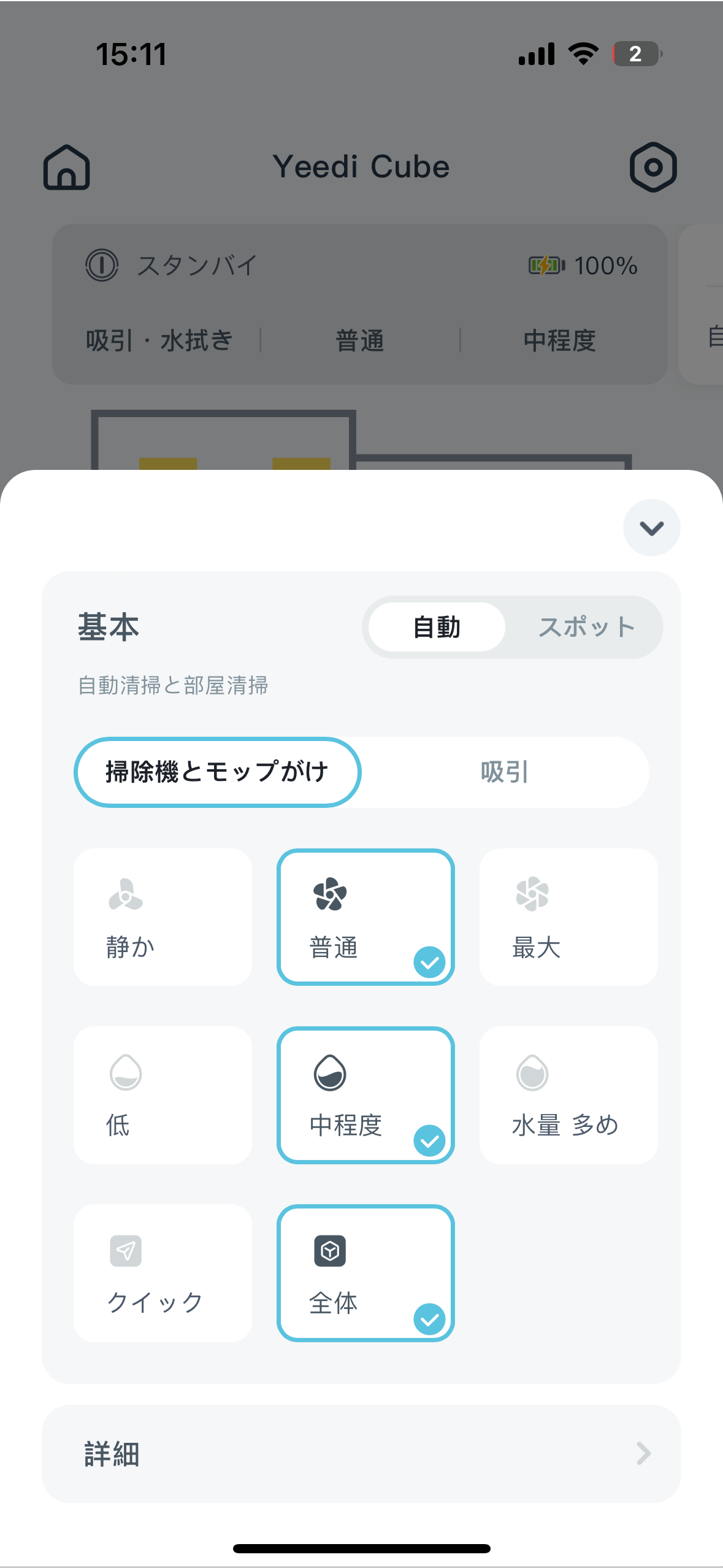This screenshot has height=1568, width=723.
Task: Switch to the スポット tab
Action: [586, 627]
